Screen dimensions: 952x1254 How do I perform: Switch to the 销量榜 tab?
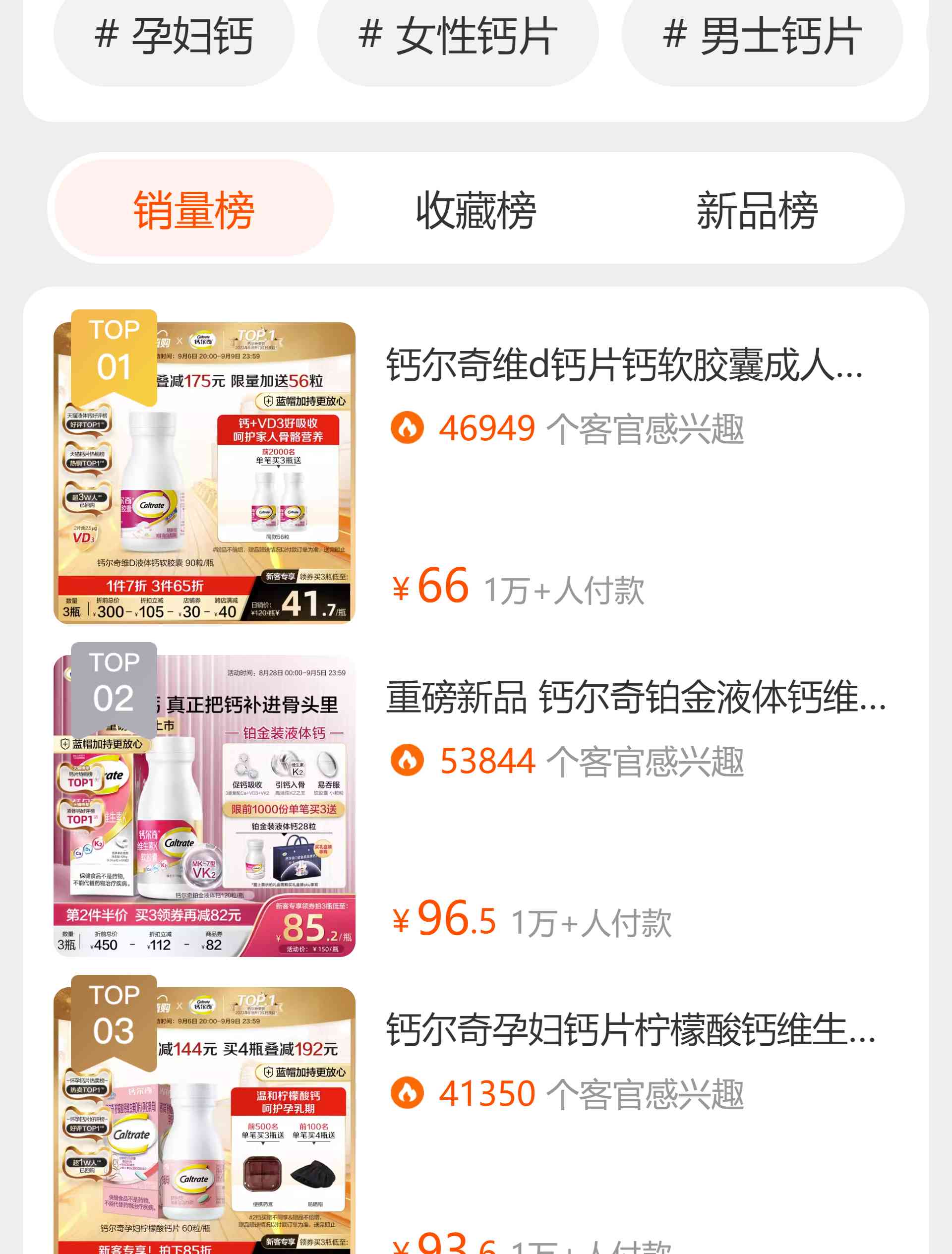point(194,209)
